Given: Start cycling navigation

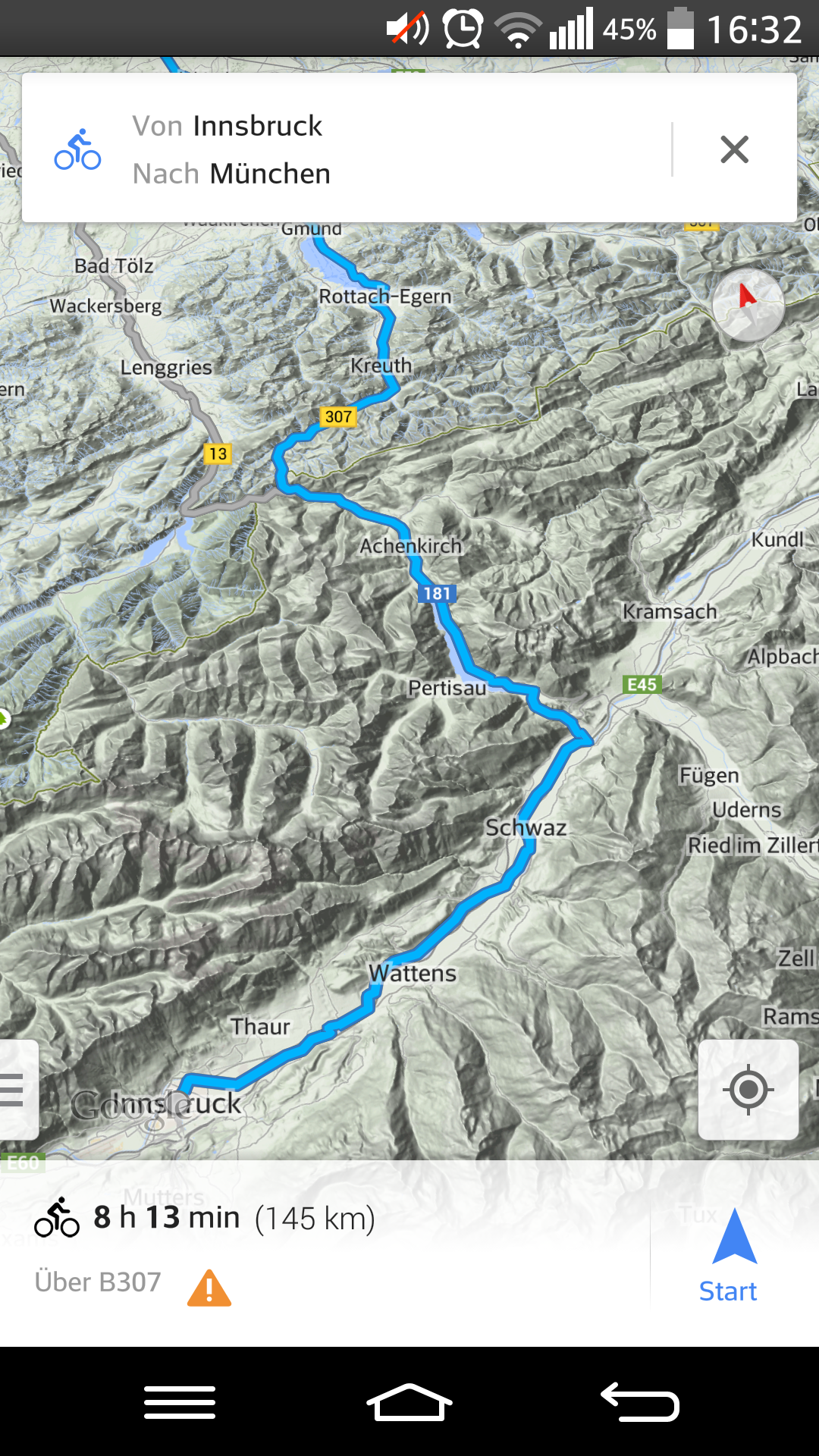Looking at the screenshot, I should click(x=730, y=1256).
